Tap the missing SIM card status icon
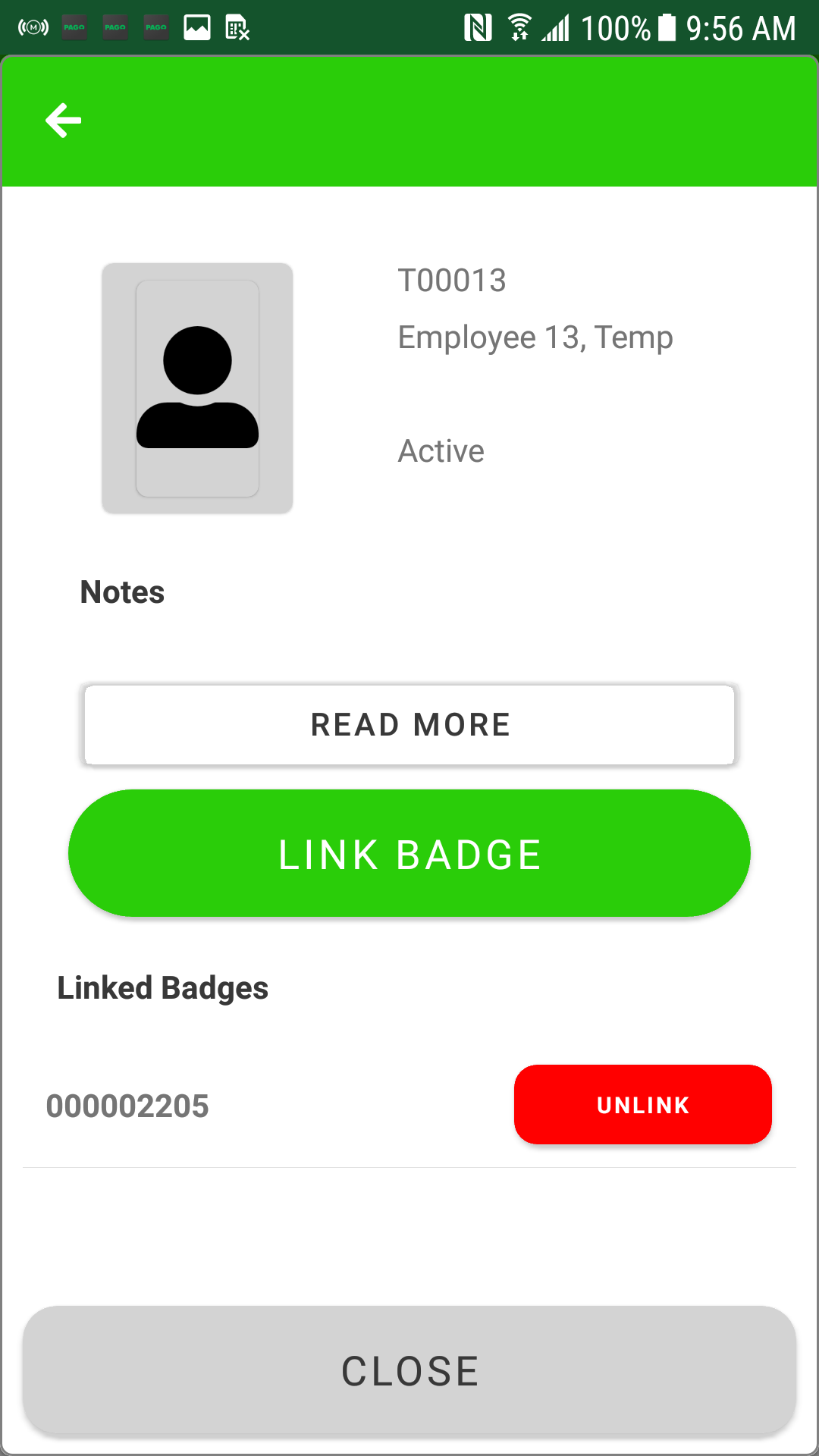819x1456 pixels. [x=236, y=27]
